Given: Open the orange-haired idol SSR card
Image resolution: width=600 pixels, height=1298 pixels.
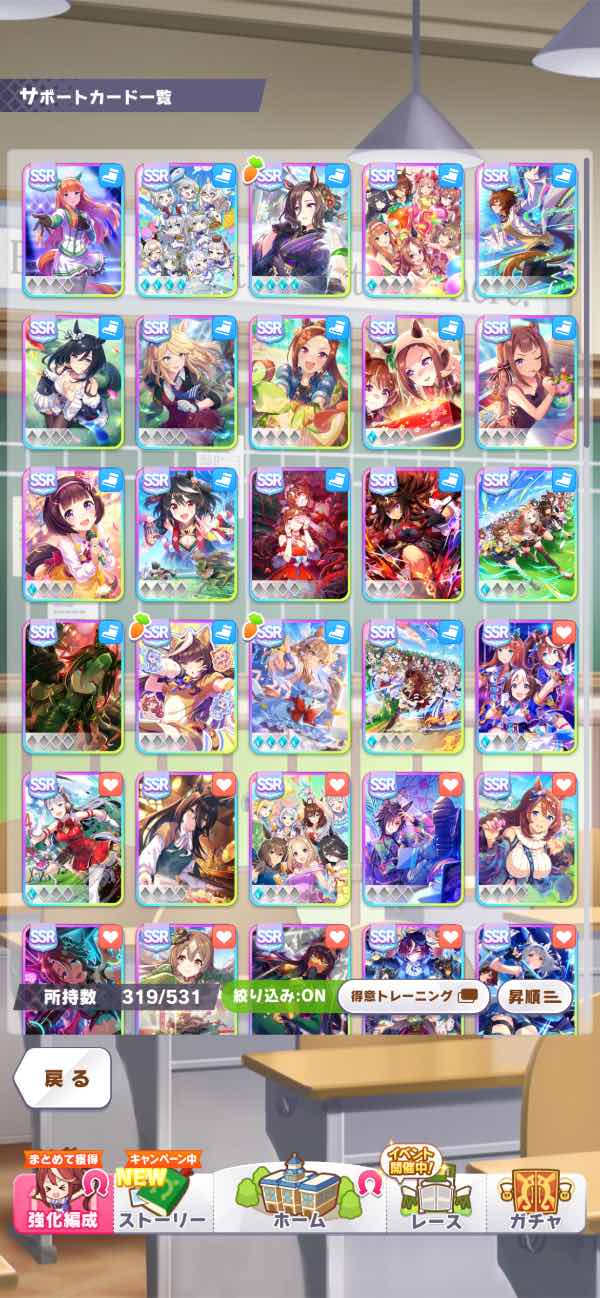Looking at the screenshot, I should pos(72,230).
